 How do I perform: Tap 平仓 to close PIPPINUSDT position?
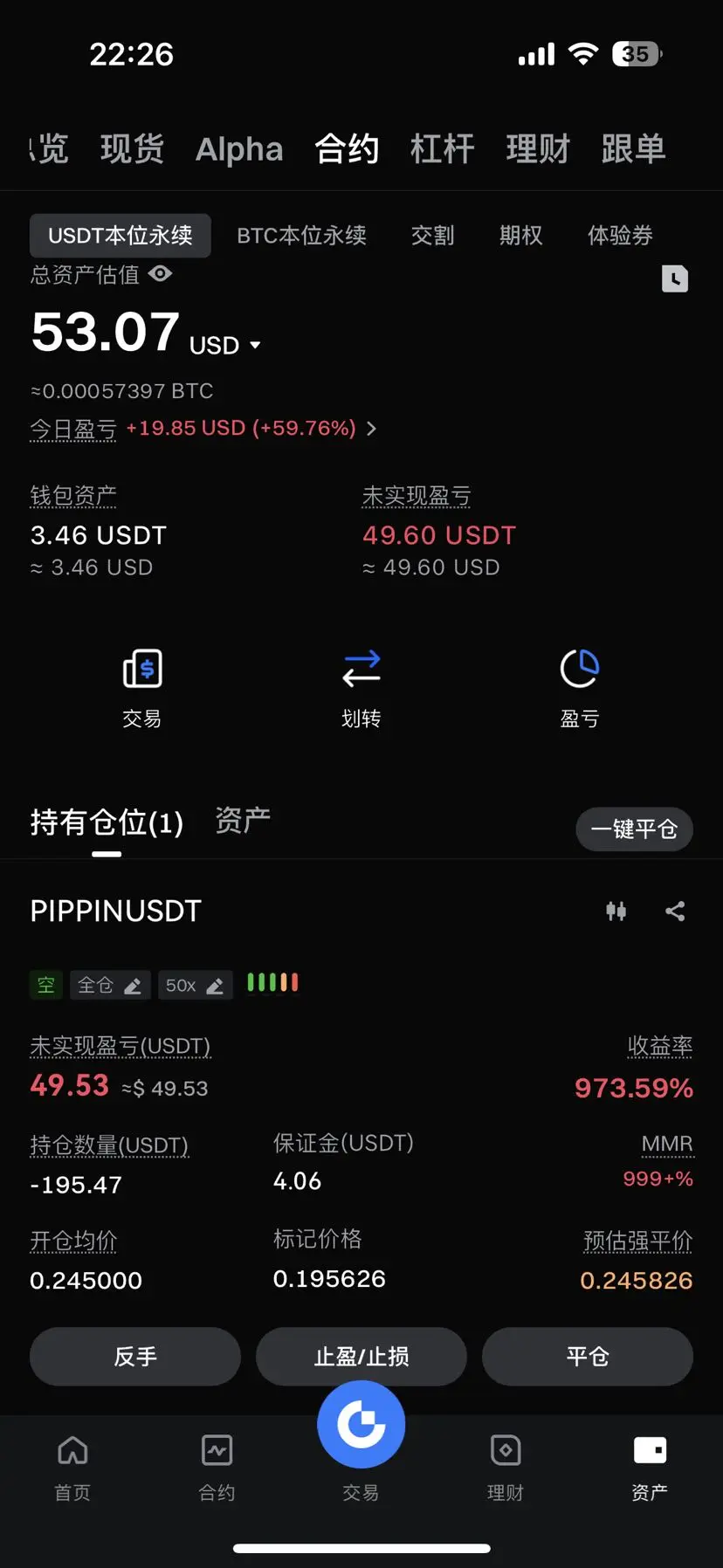tap(588, 1356)
